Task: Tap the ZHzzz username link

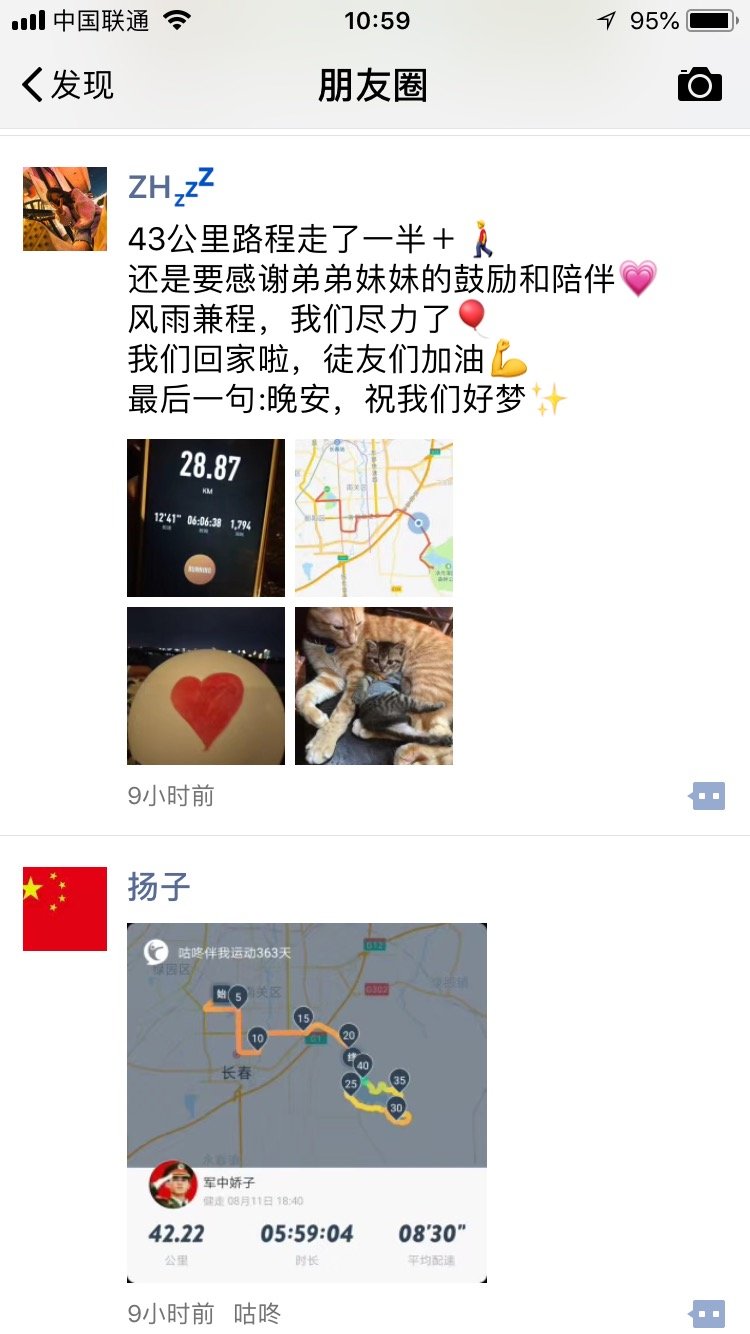Action: [171, 185]
